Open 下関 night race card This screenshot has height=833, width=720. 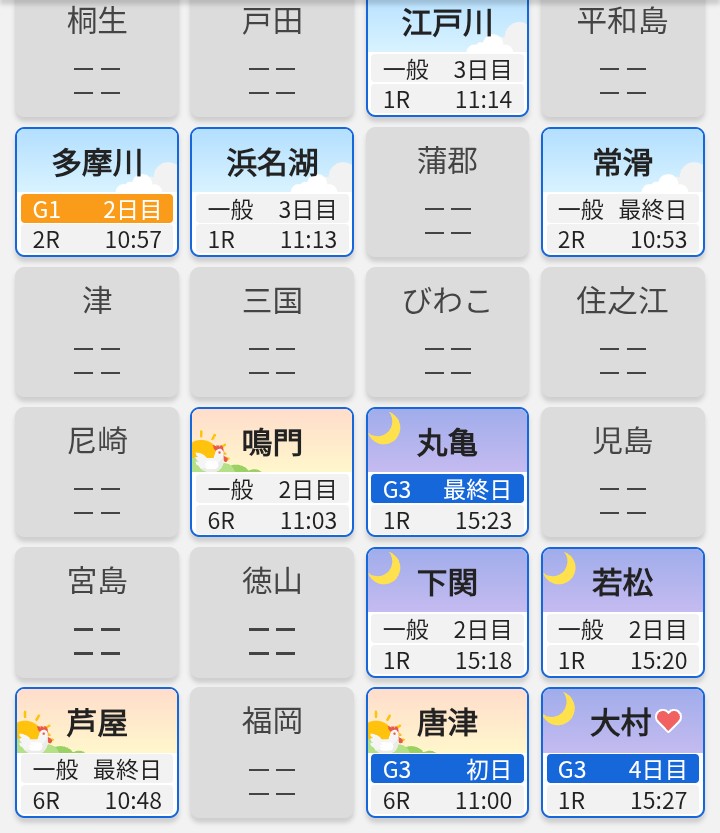(447, 612)
